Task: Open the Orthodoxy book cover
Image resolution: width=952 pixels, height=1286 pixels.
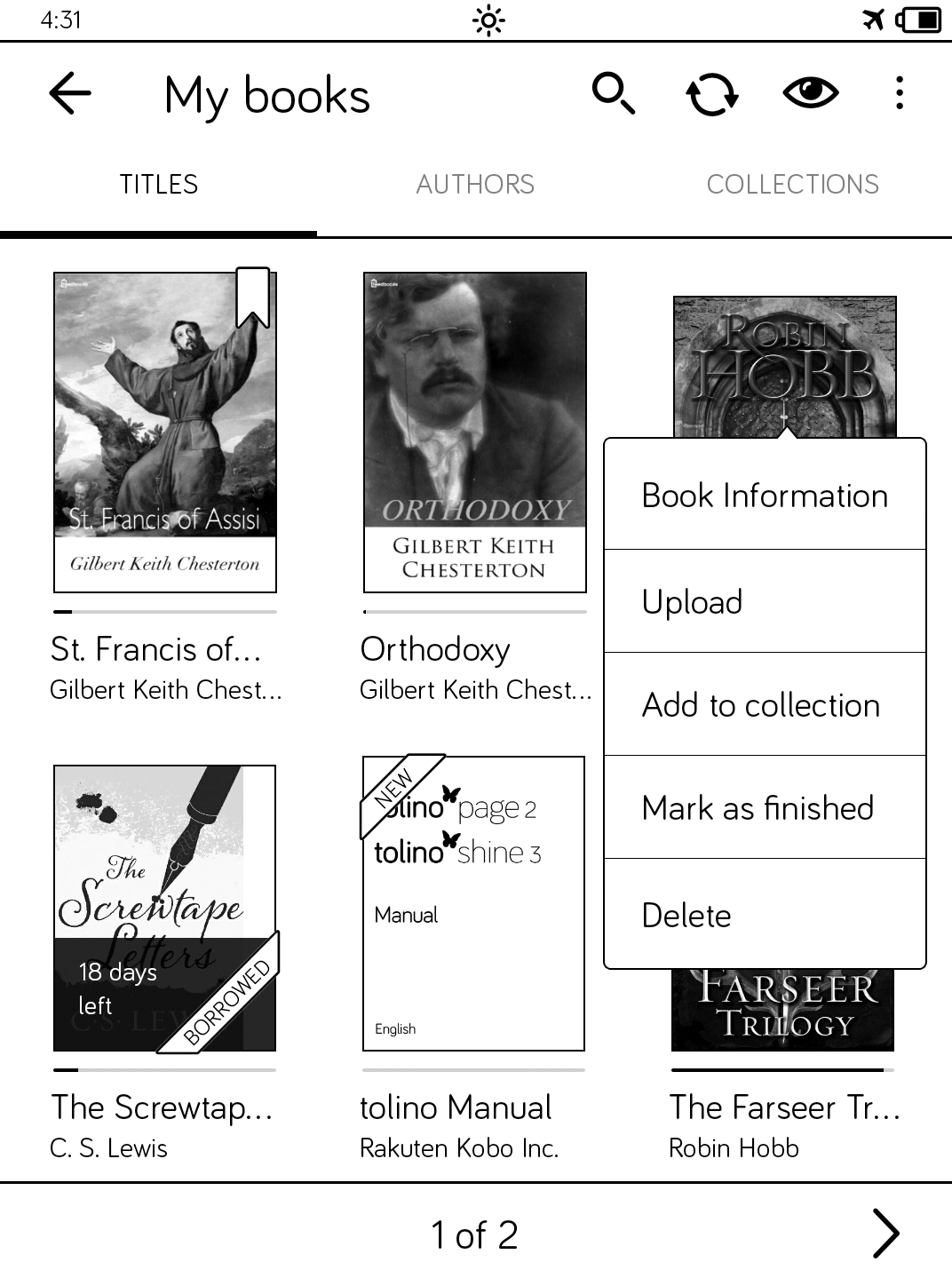Action: click(475, 433)
